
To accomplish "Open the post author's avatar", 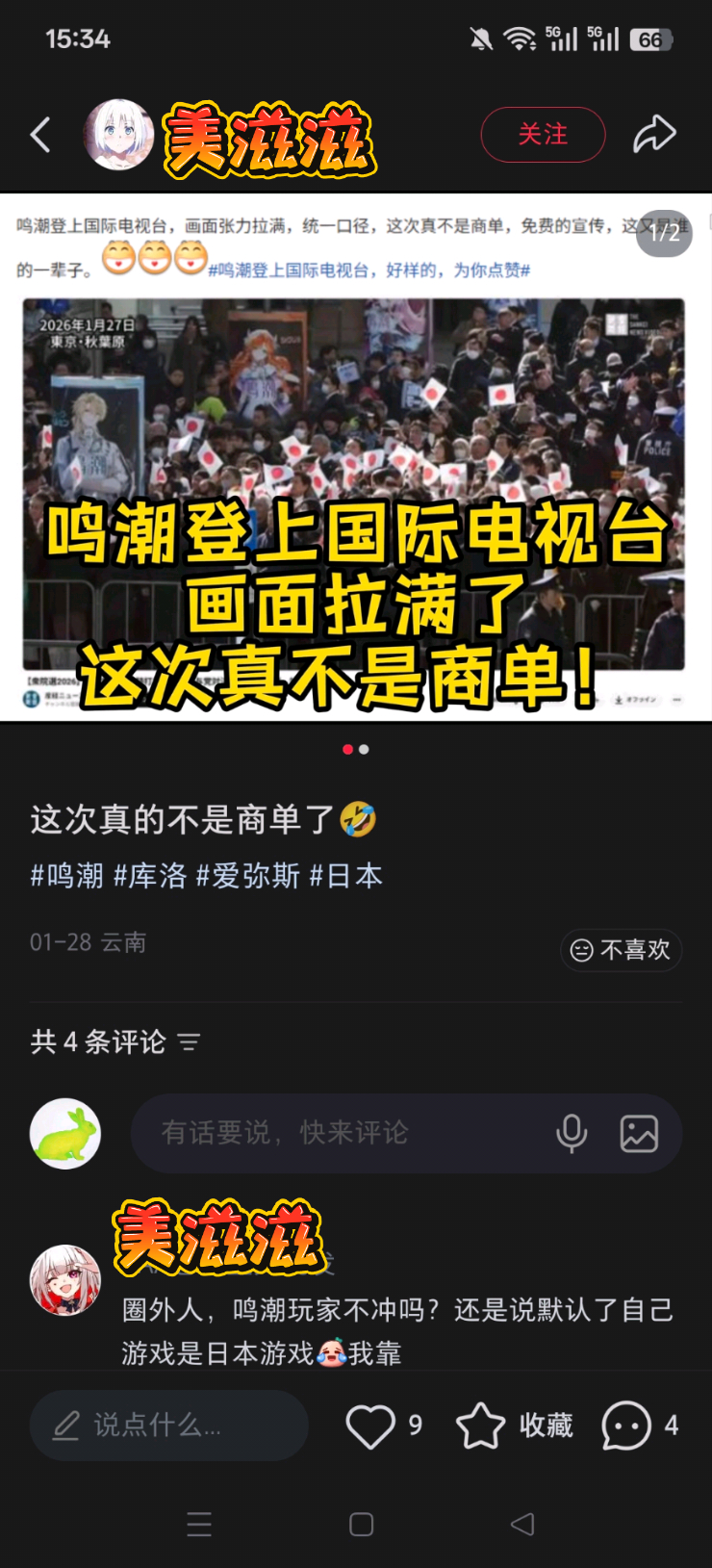I will coord(118,135).
